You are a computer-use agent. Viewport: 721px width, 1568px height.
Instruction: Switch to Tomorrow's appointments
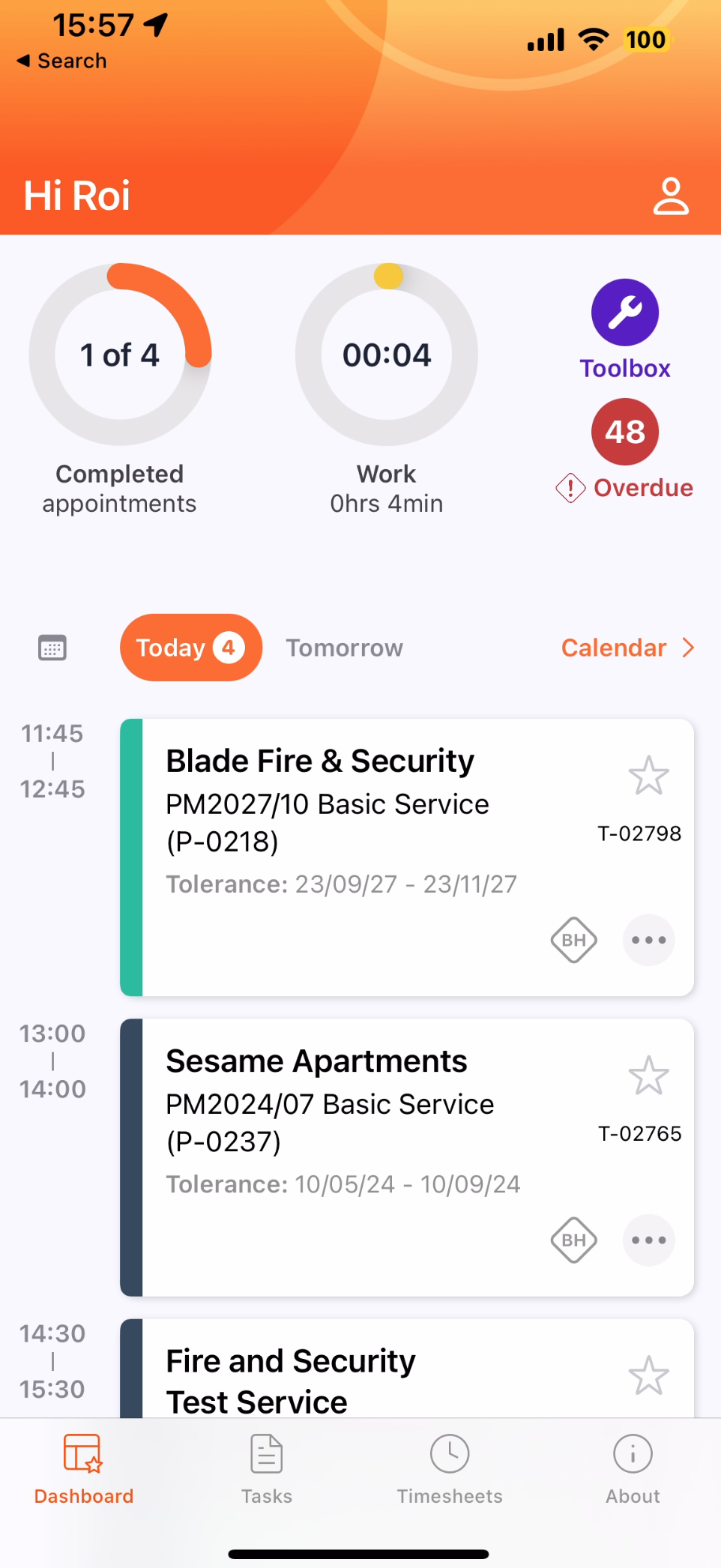coord(344,648)
